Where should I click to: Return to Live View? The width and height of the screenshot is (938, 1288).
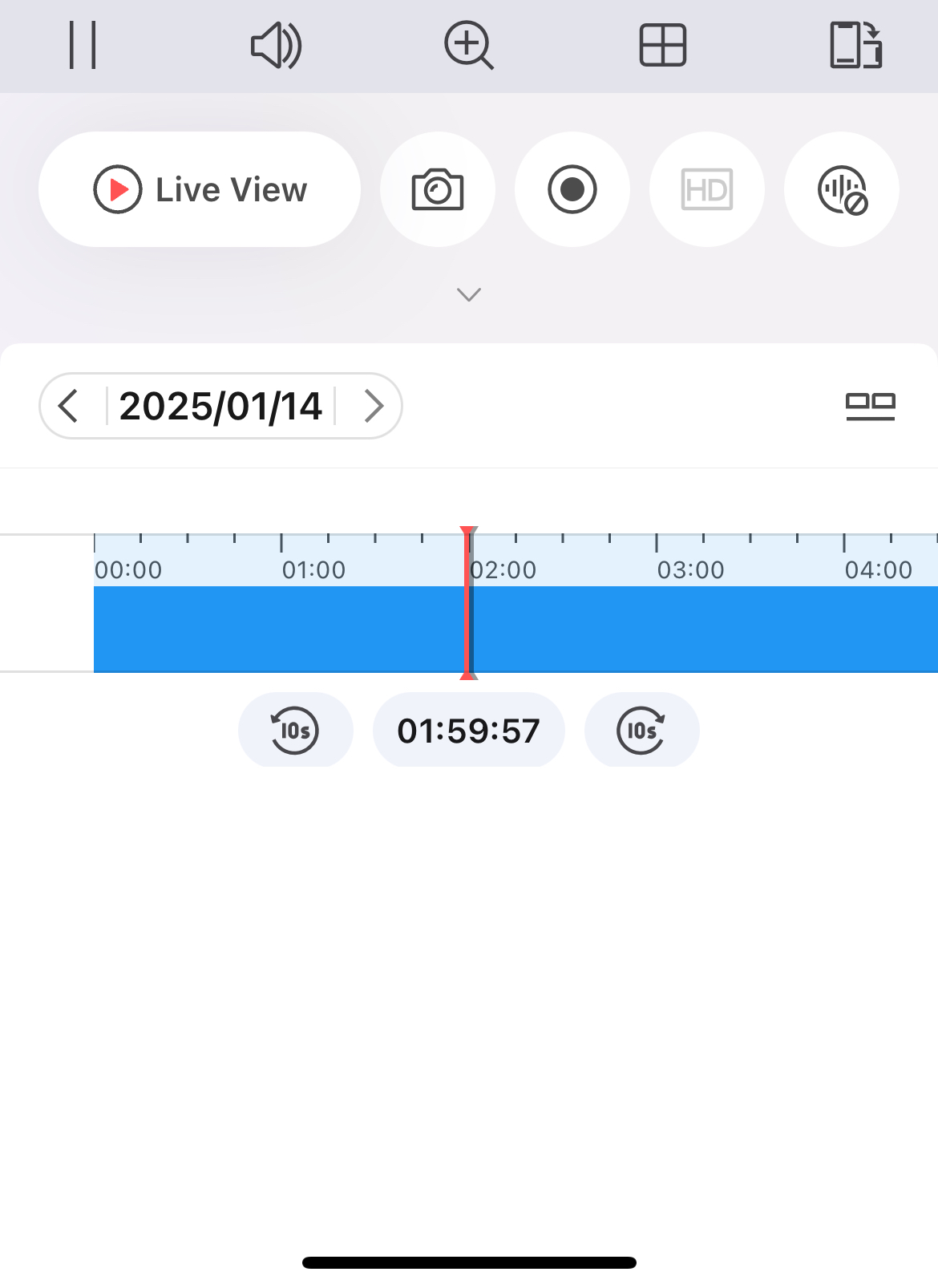[200, 189]
